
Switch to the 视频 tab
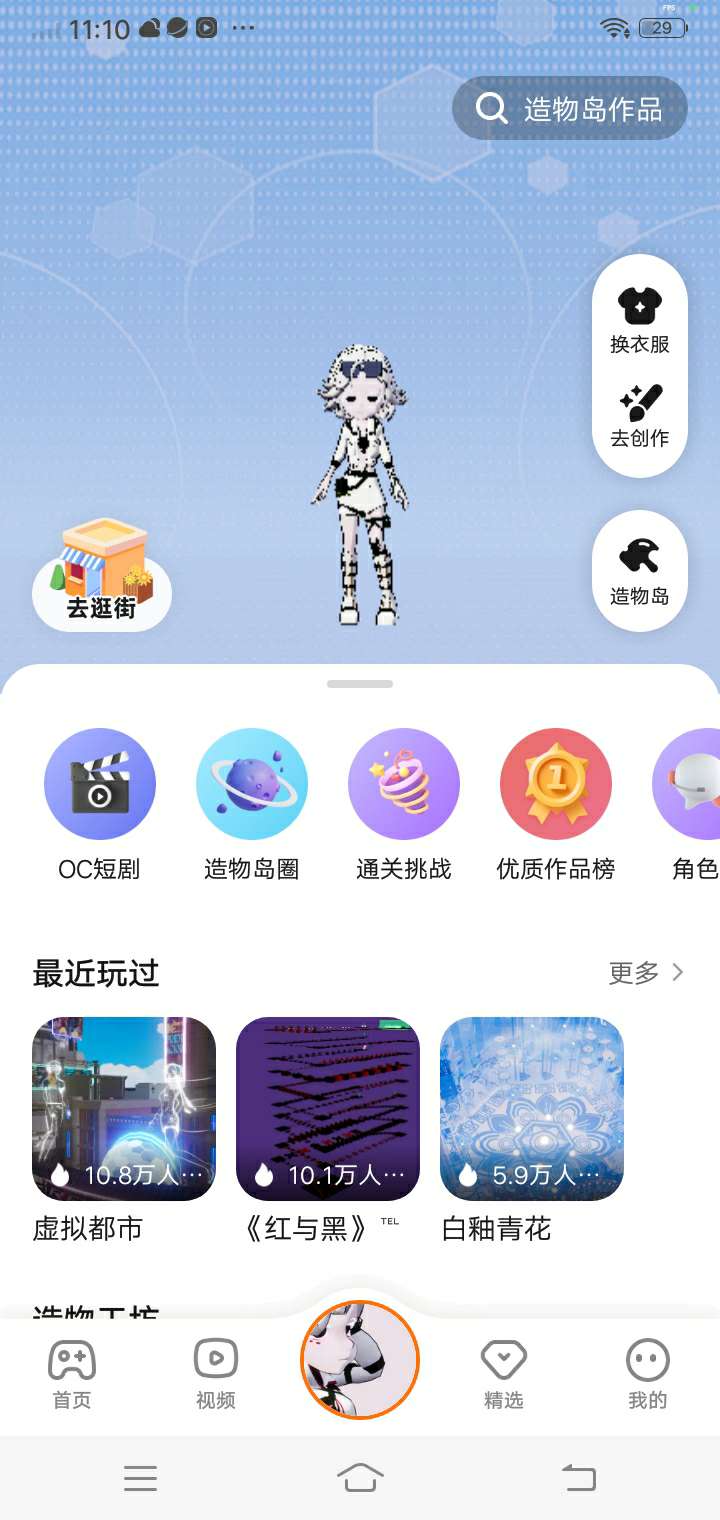[216, 1375]
